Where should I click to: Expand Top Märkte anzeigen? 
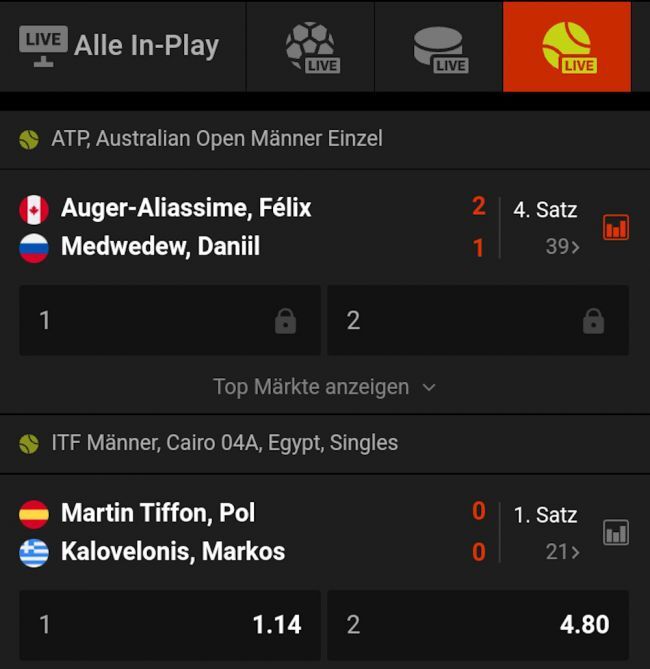[324, 387]
